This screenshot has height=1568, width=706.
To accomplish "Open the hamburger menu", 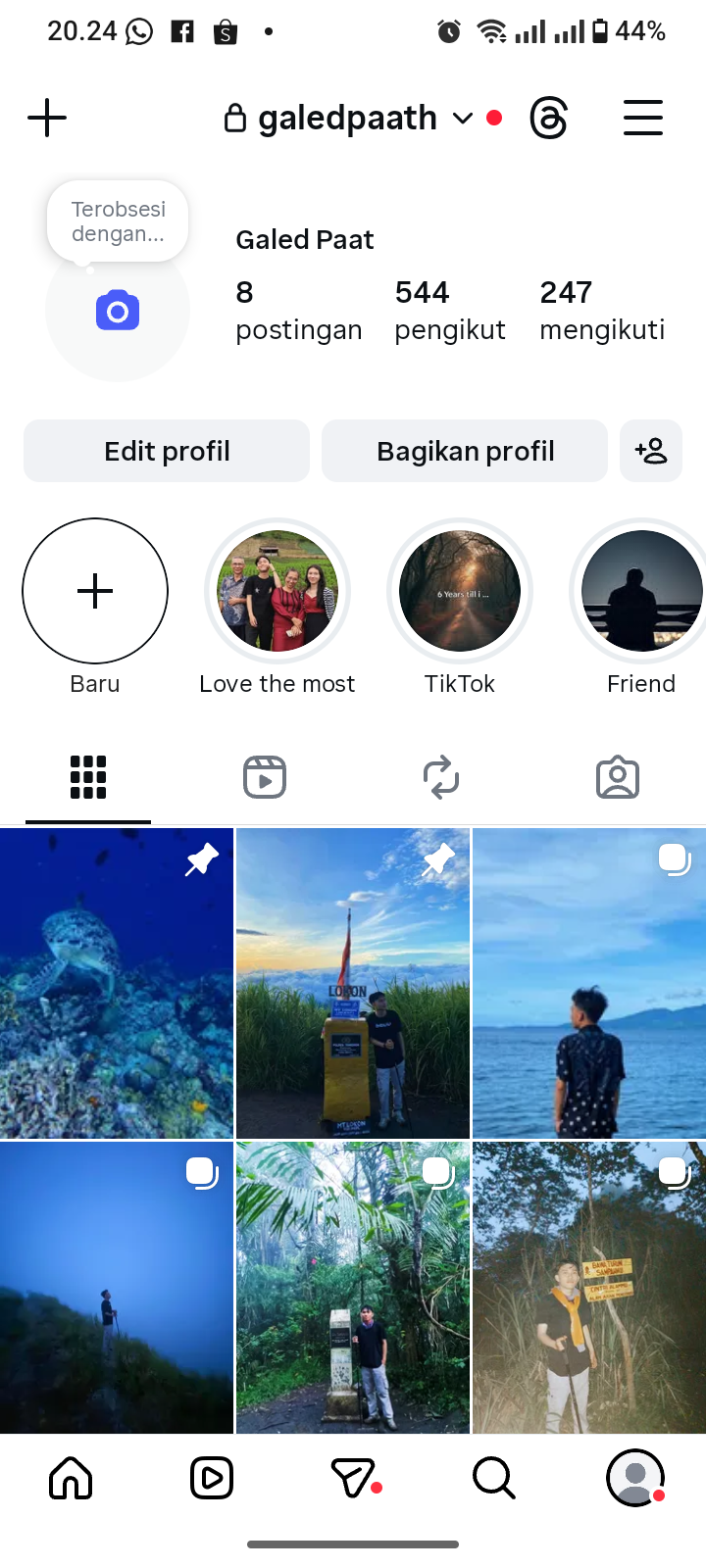I will 643,119.
